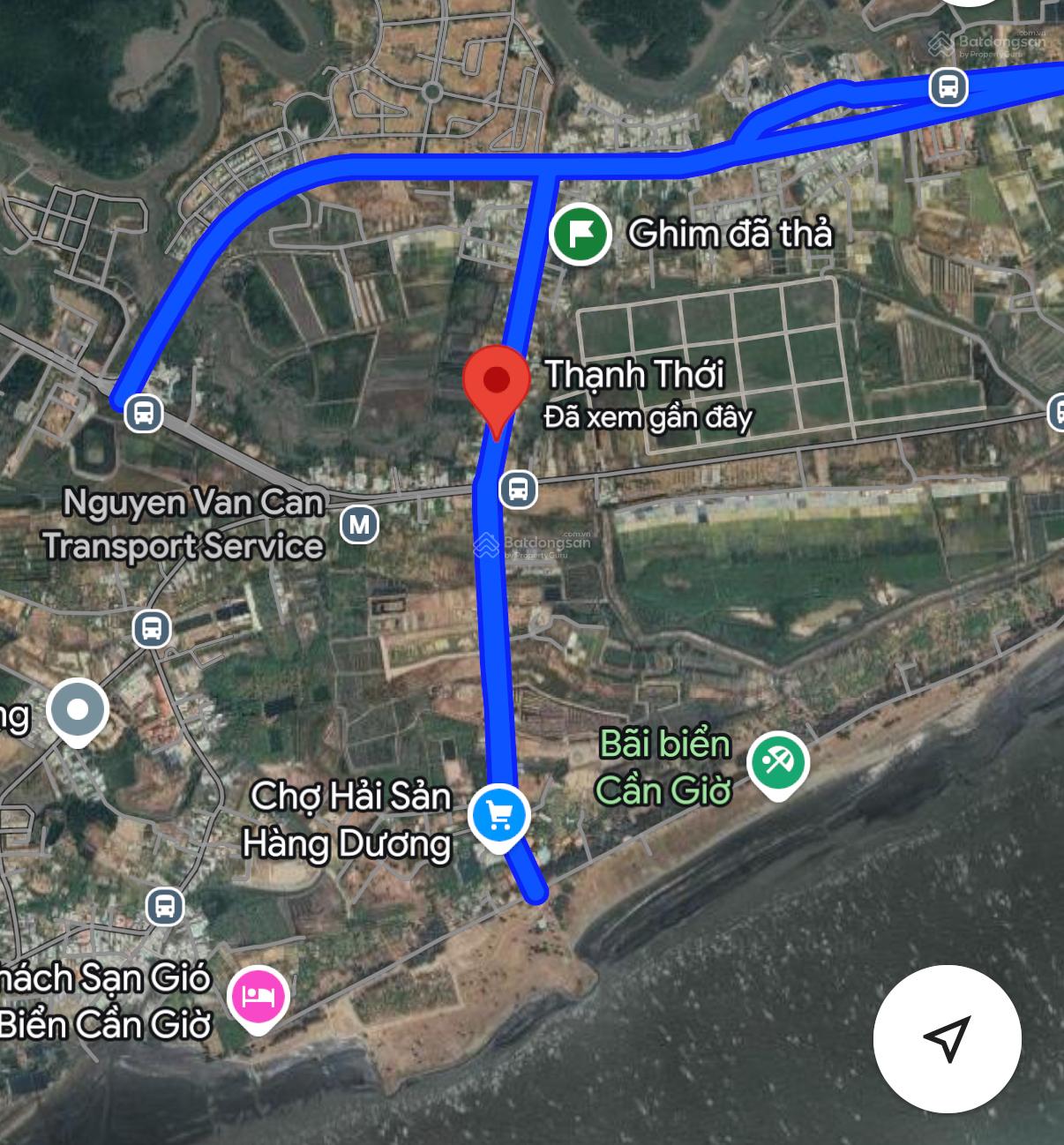Open the pink hotel icon for Khách Sạn Gió
The width and height of the screenshot is (1064, 1145).
[x=259, y=996]
